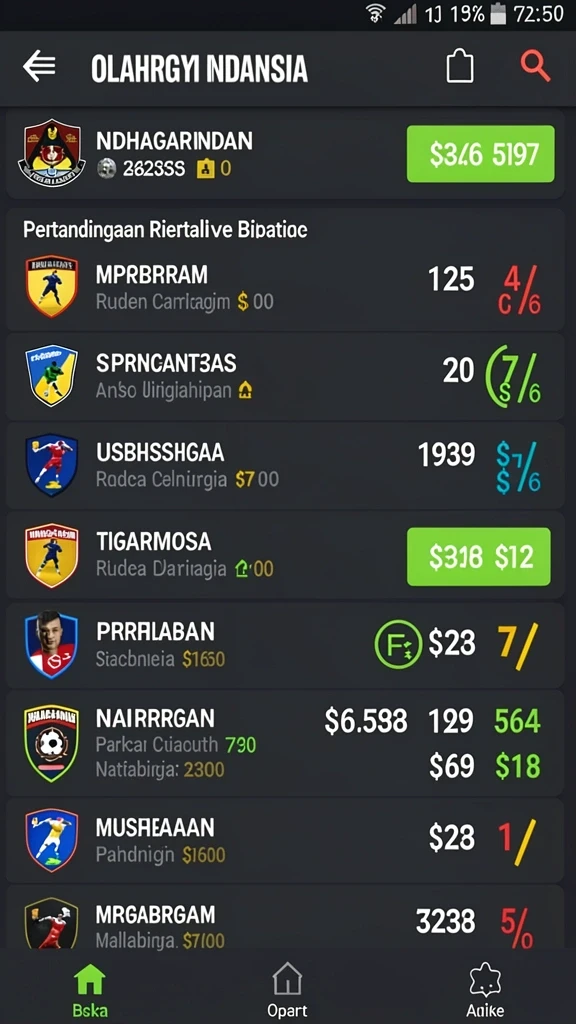Open the red search icon
The height and width of the screenshot is (1024, 576).
tap(536, 67)
